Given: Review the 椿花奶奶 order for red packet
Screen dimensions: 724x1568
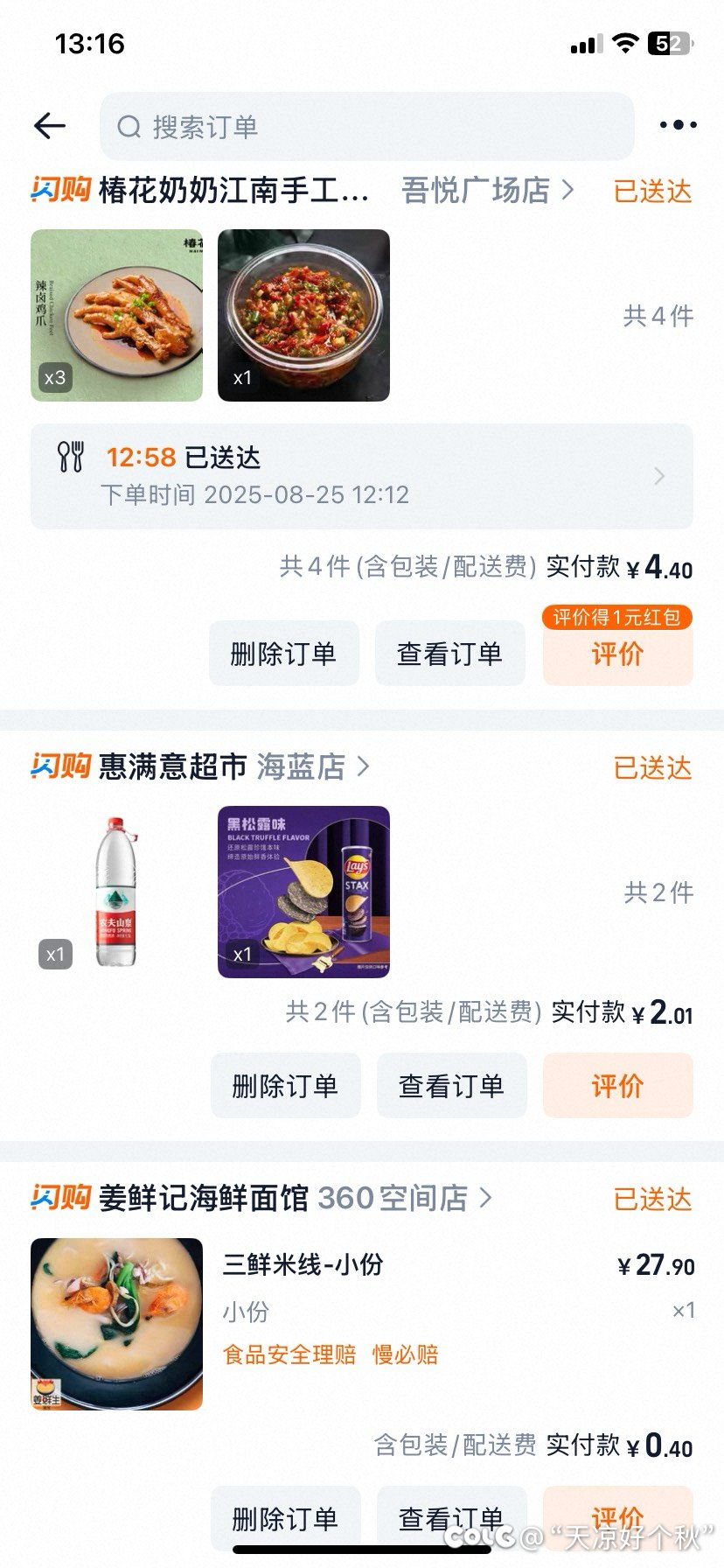Looking at the screenshot, I should pos(617,654).
